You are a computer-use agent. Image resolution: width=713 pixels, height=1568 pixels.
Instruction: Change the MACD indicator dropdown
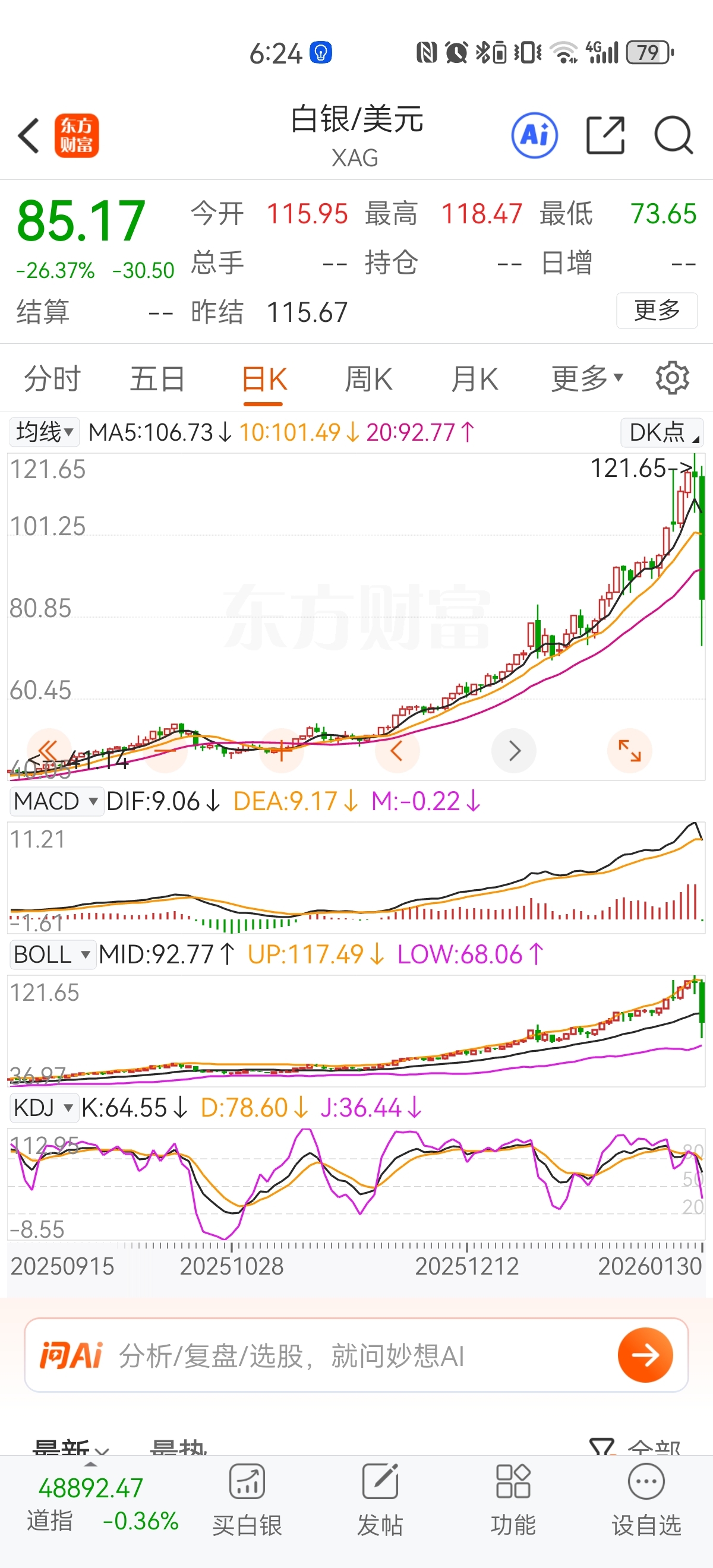point(56,801)
